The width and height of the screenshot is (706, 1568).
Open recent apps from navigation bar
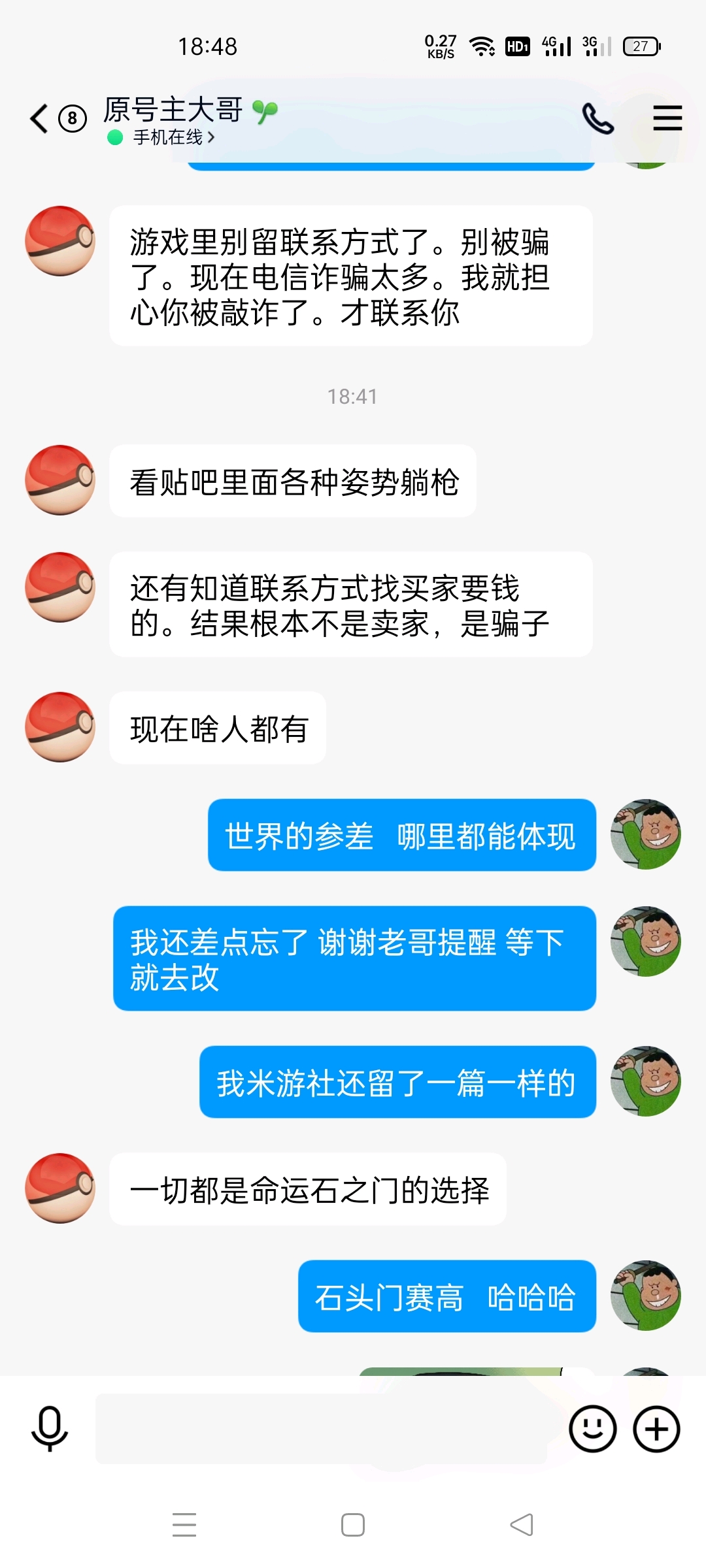coord(184,1524)
